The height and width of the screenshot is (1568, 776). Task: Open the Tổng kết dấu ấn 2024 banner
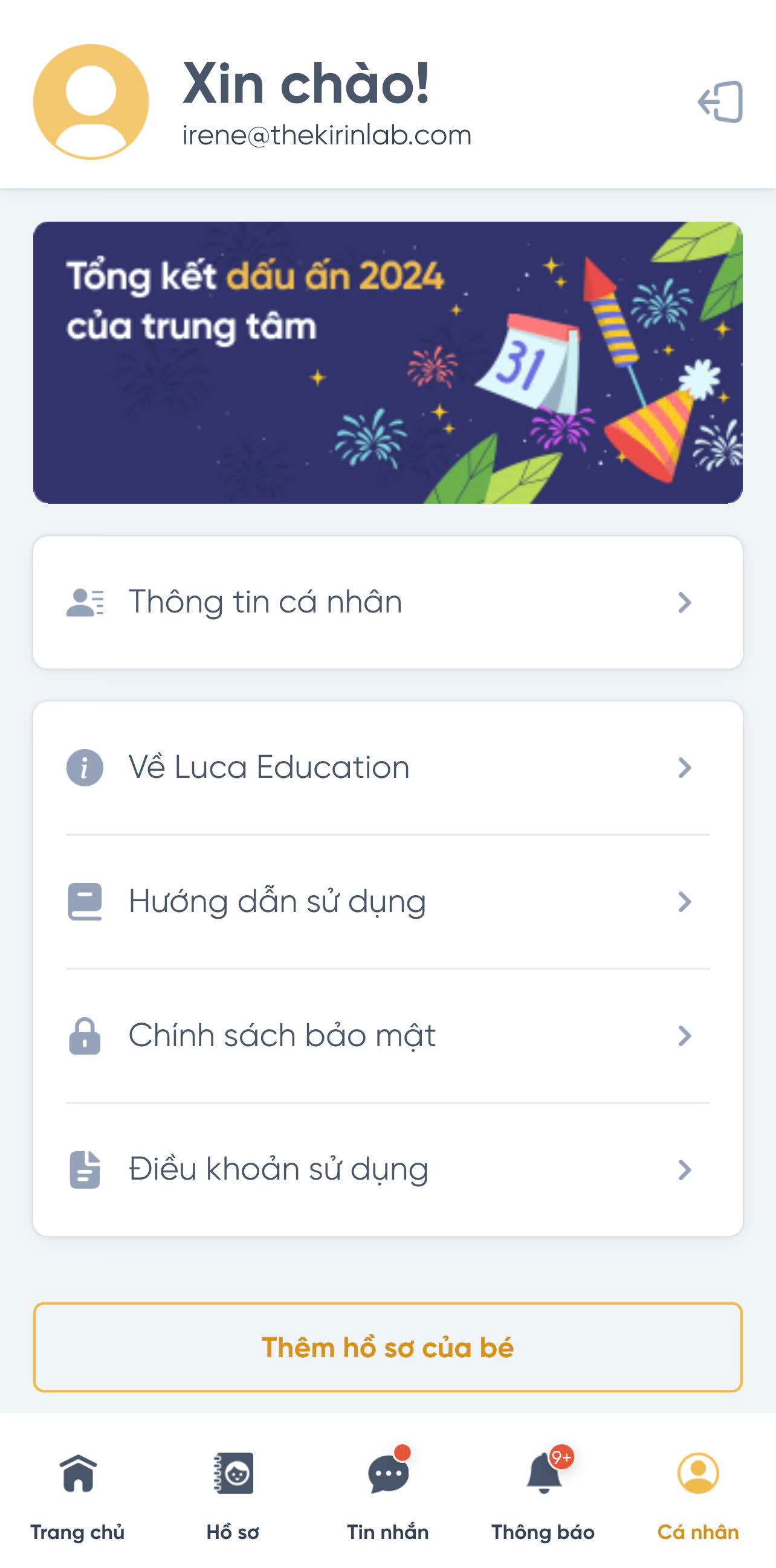click(387, 362)
